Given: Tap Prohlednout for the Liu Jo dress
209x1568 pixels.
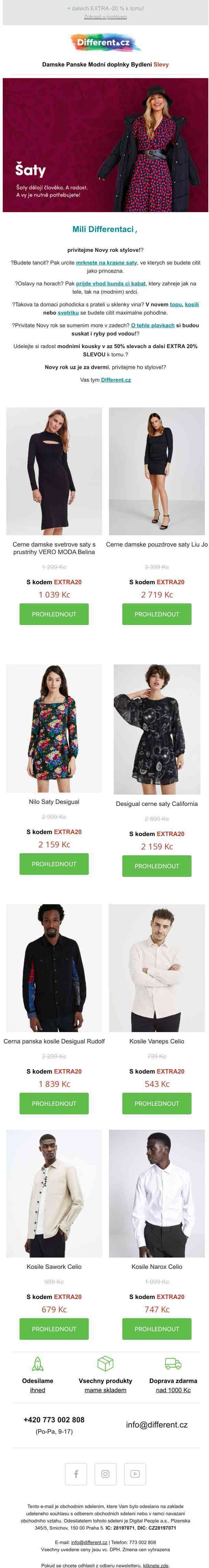Looking at the screenshot, I should coord(157,614).
